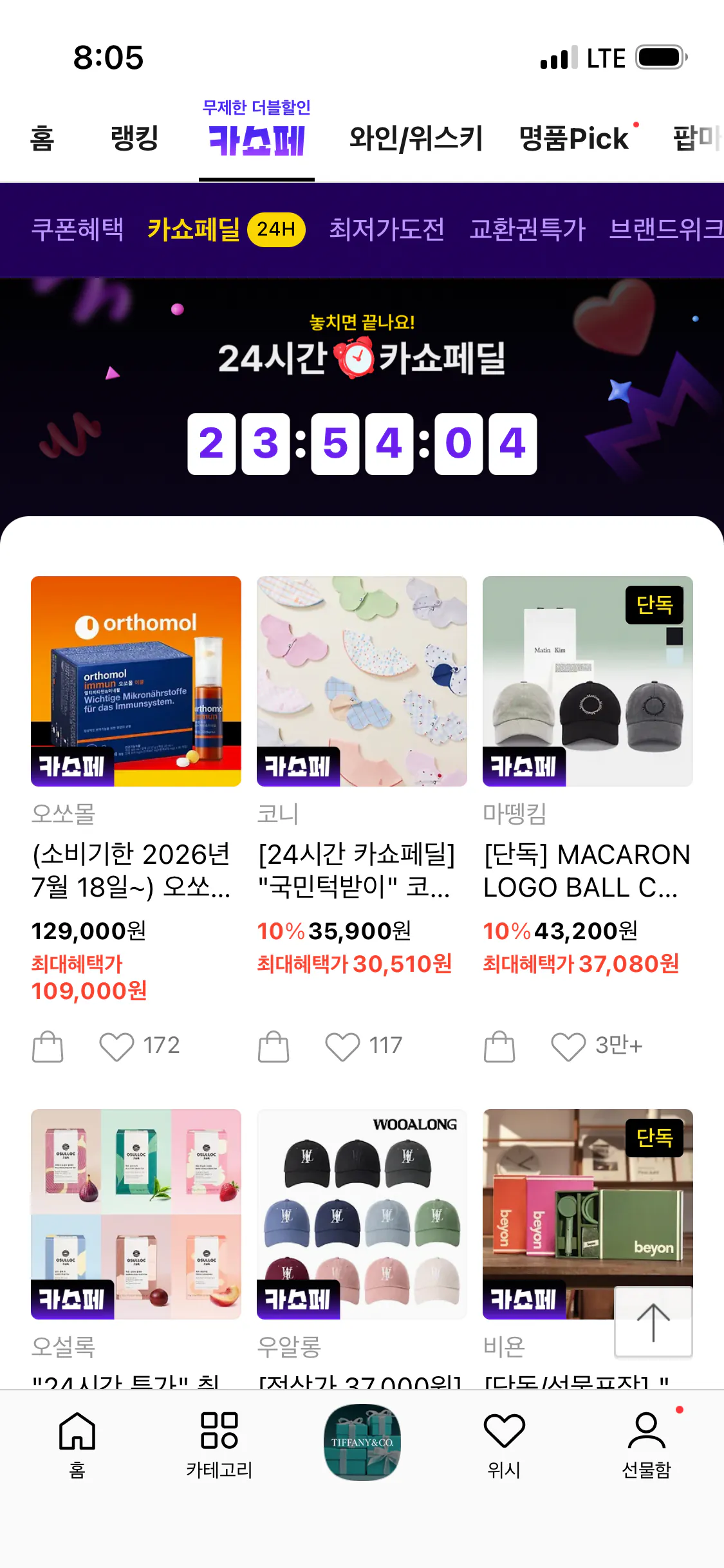Open the 카테고리 grid icon
Screen dimensions: 724x1568
[x=218, y=1450]
